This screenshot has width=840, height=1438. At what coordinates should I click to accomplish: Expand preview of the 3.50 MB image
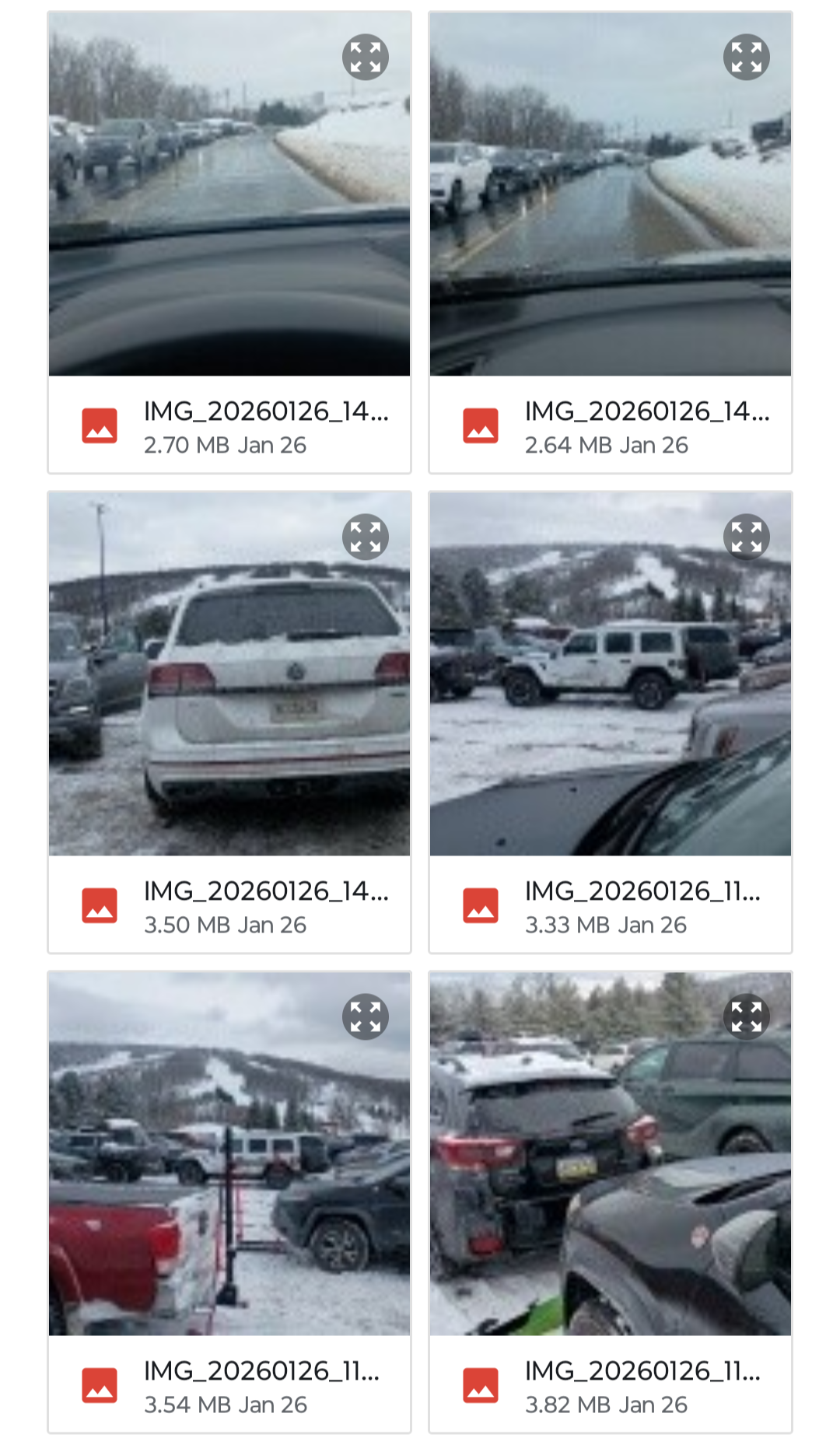(x=366, y=537)
